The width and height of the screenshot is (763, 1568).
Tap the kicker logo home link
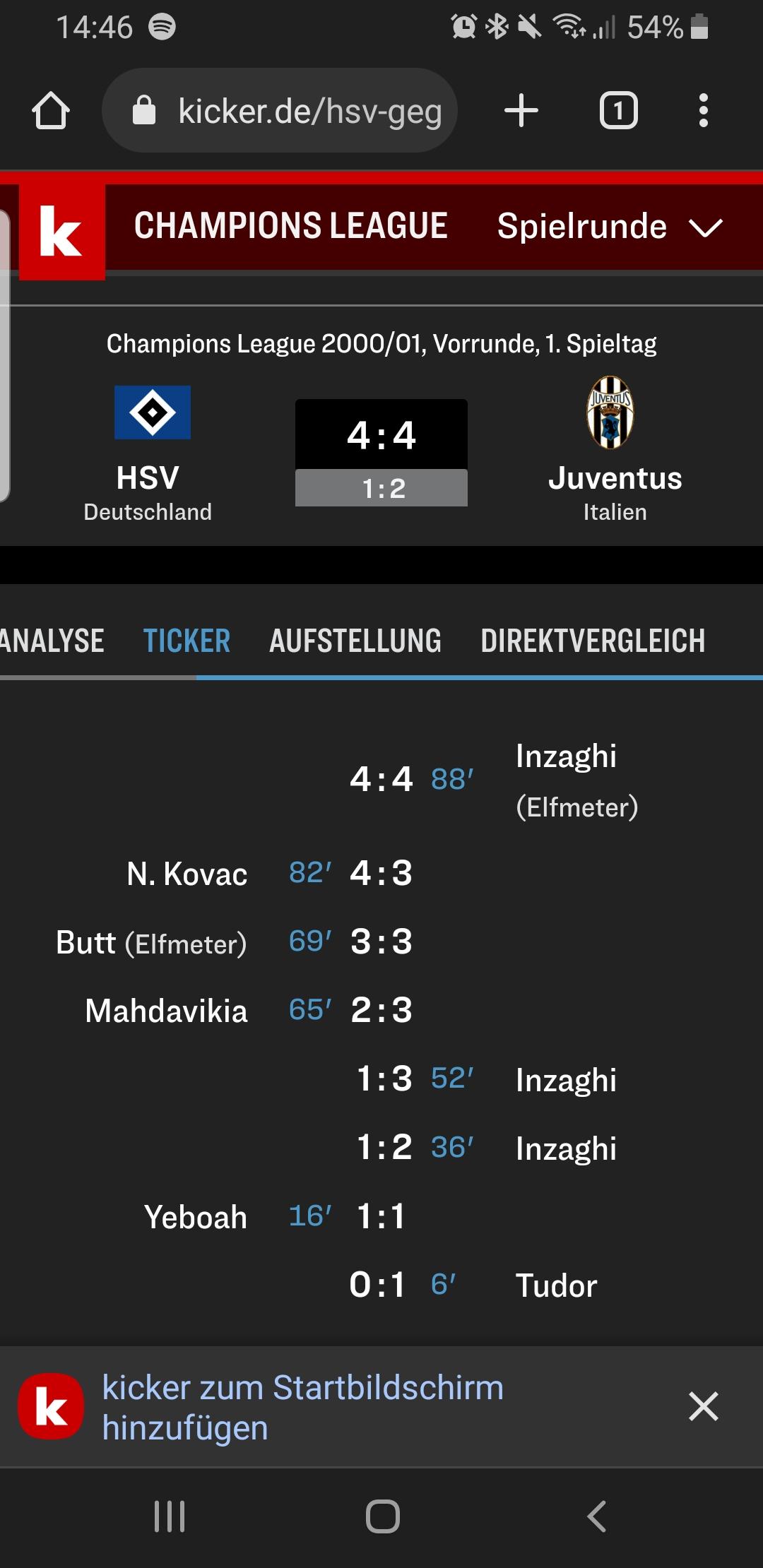click(x=62, y=232)
